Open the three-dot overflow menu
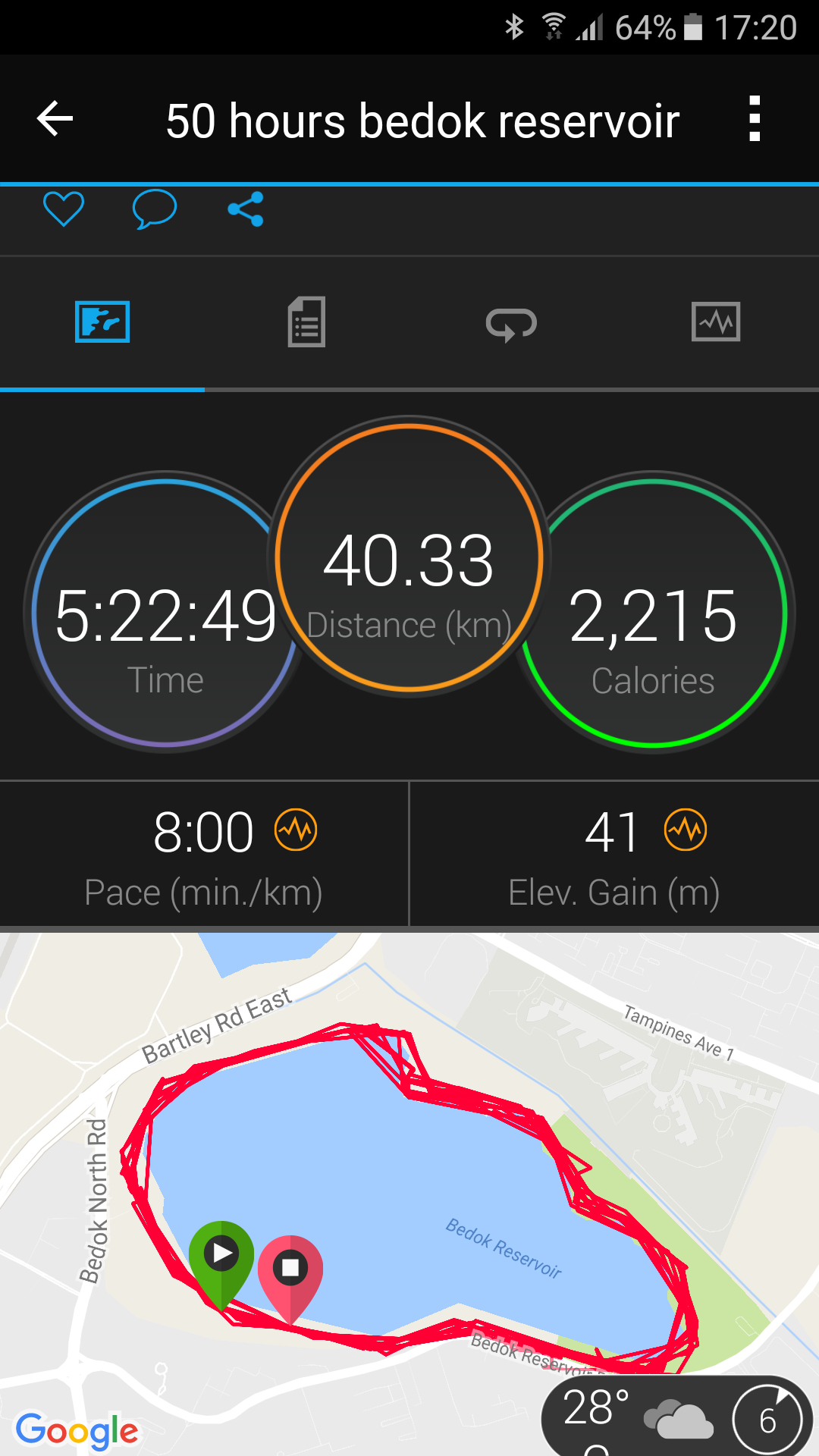The height and width of the screenshot is (1456, 819). (754, 119)
